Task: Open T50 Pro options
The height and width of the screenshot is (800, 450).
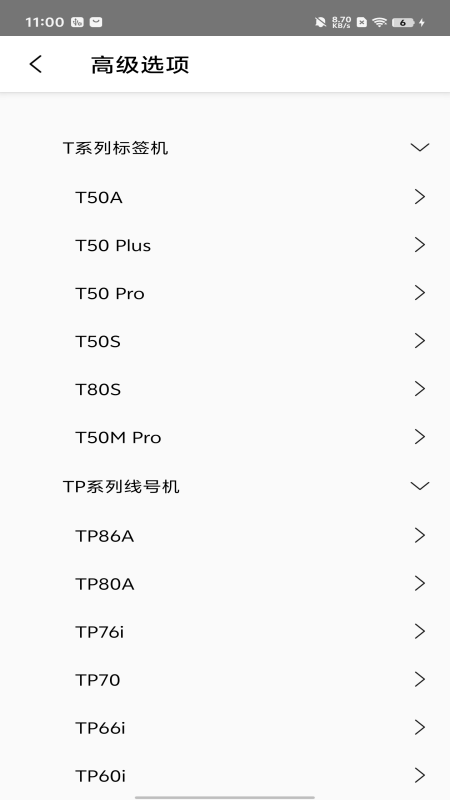Action: (225, 293)
